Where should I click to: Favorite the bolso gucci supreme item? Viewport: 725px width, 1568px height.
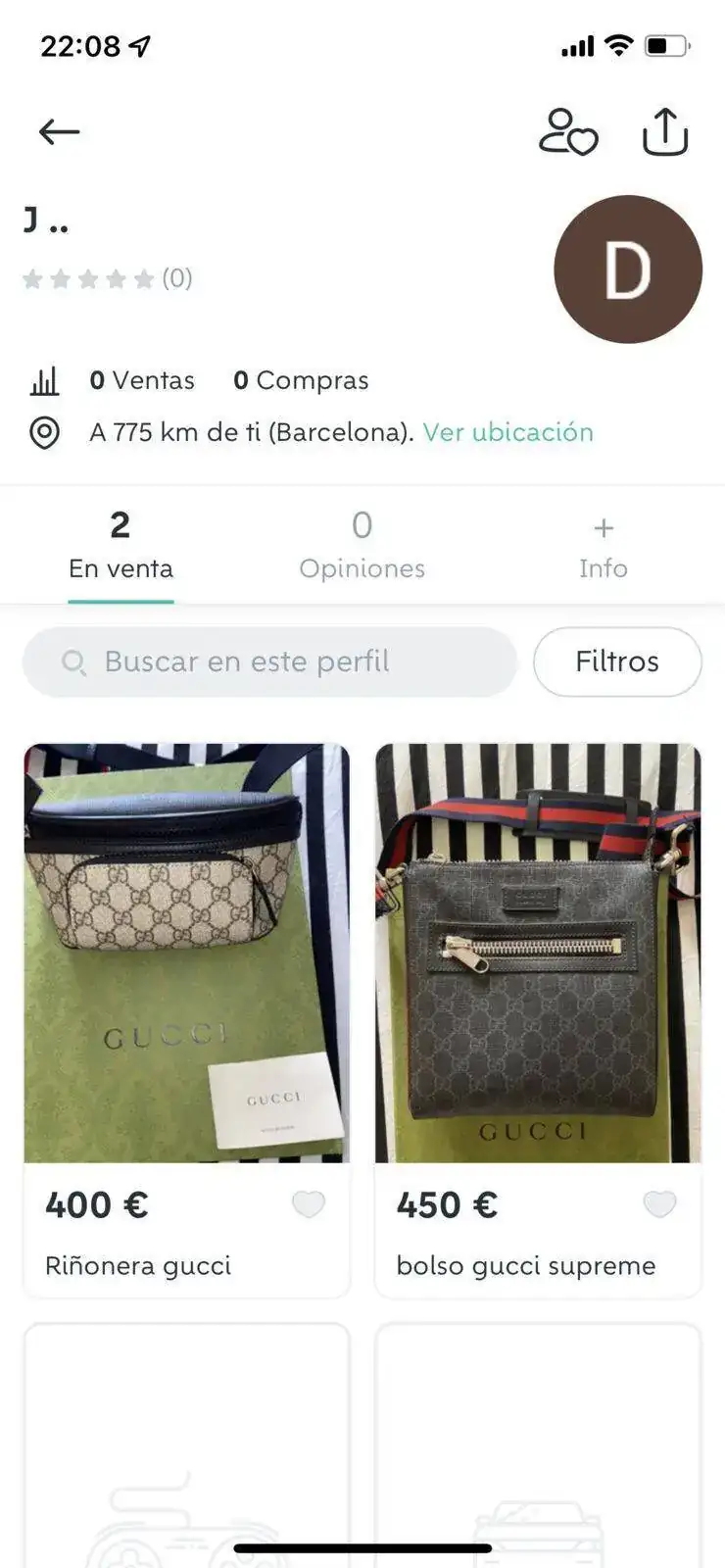pyautogui.click(x=659, y=1203)
